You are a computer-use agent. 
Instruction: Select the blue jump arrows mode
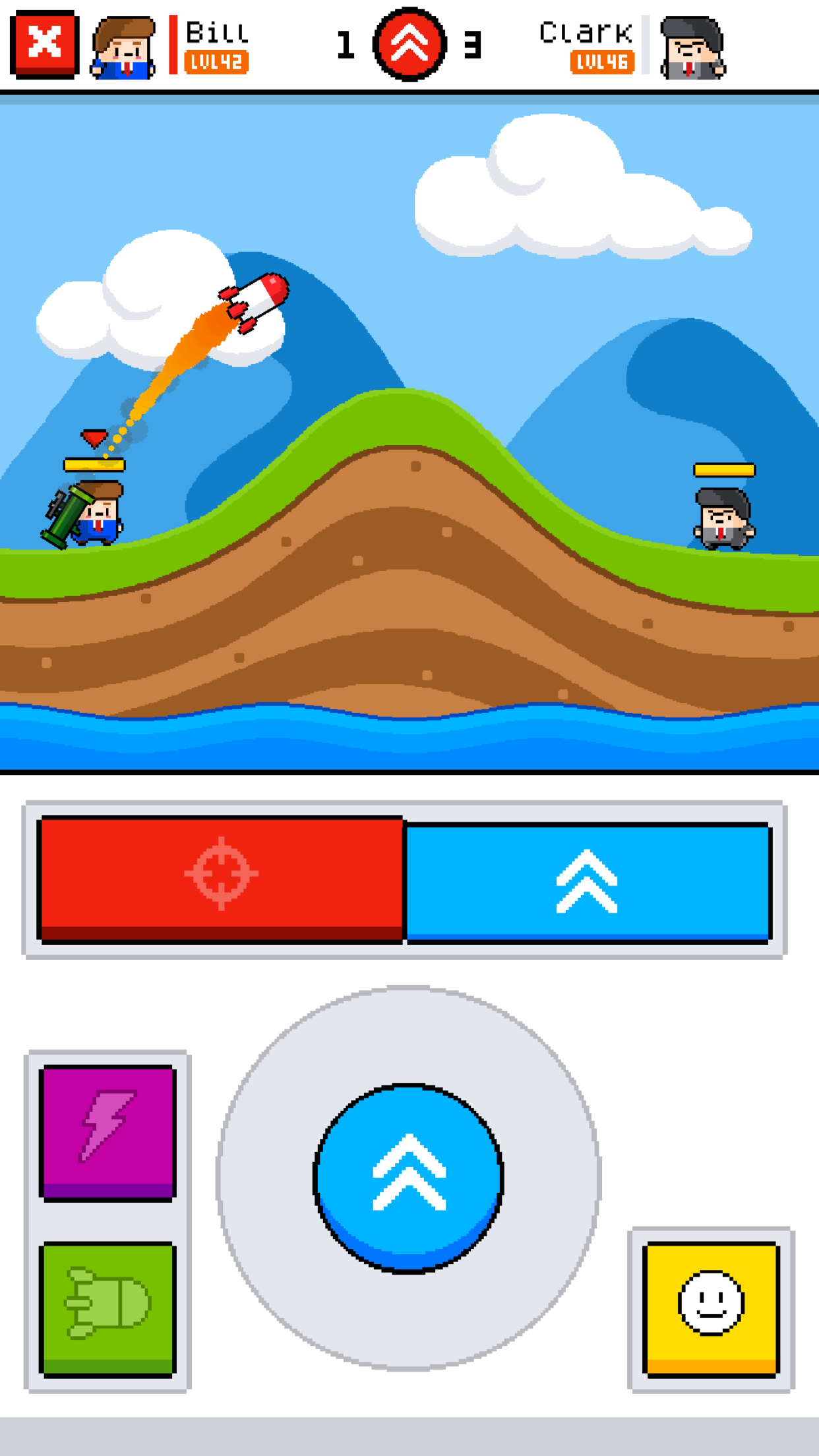pos(588,882)
